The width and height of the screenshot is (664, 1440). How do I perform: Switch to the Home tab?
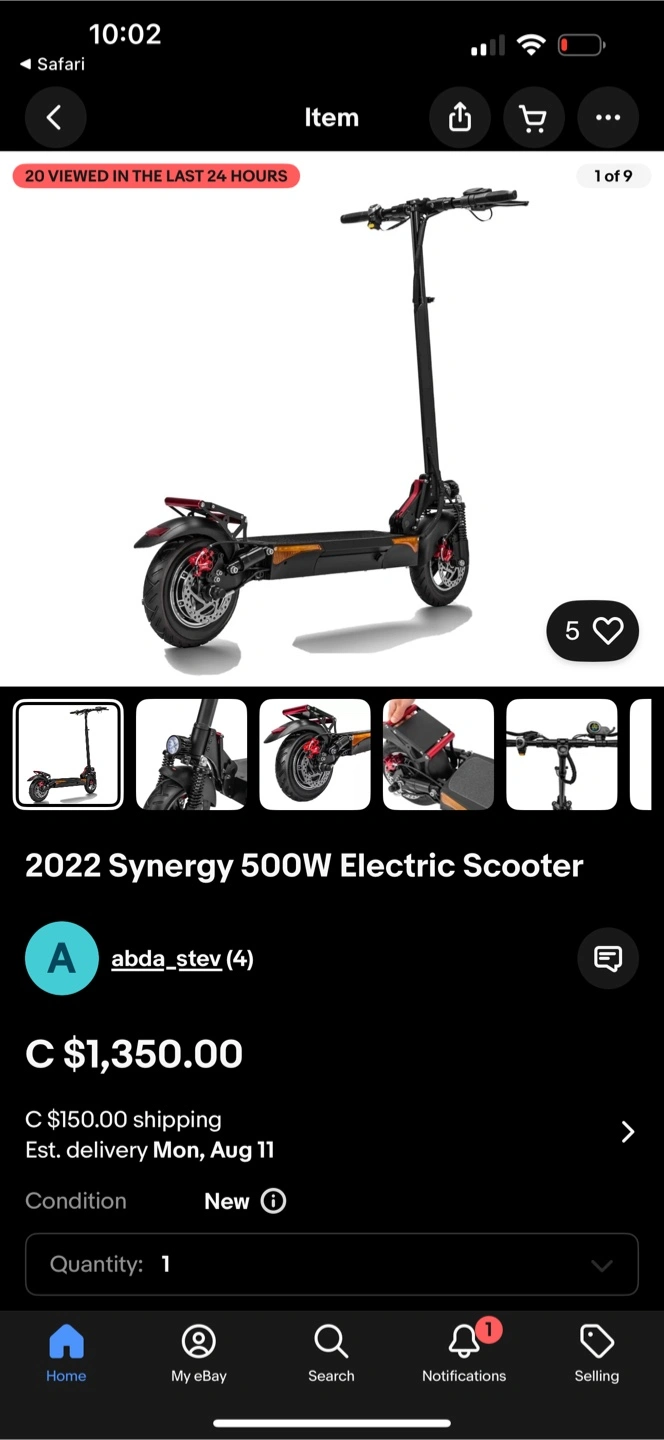tap(66, 1353)
